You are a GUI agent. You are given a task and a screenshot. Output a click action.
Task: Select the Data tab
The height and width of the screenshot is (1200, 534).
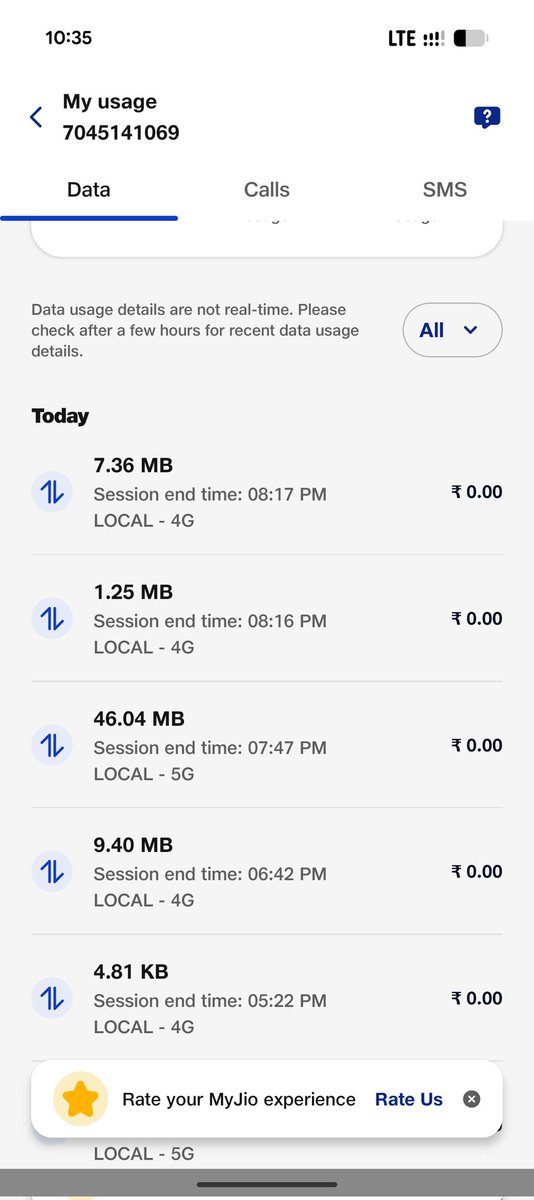tap(89, 189)
